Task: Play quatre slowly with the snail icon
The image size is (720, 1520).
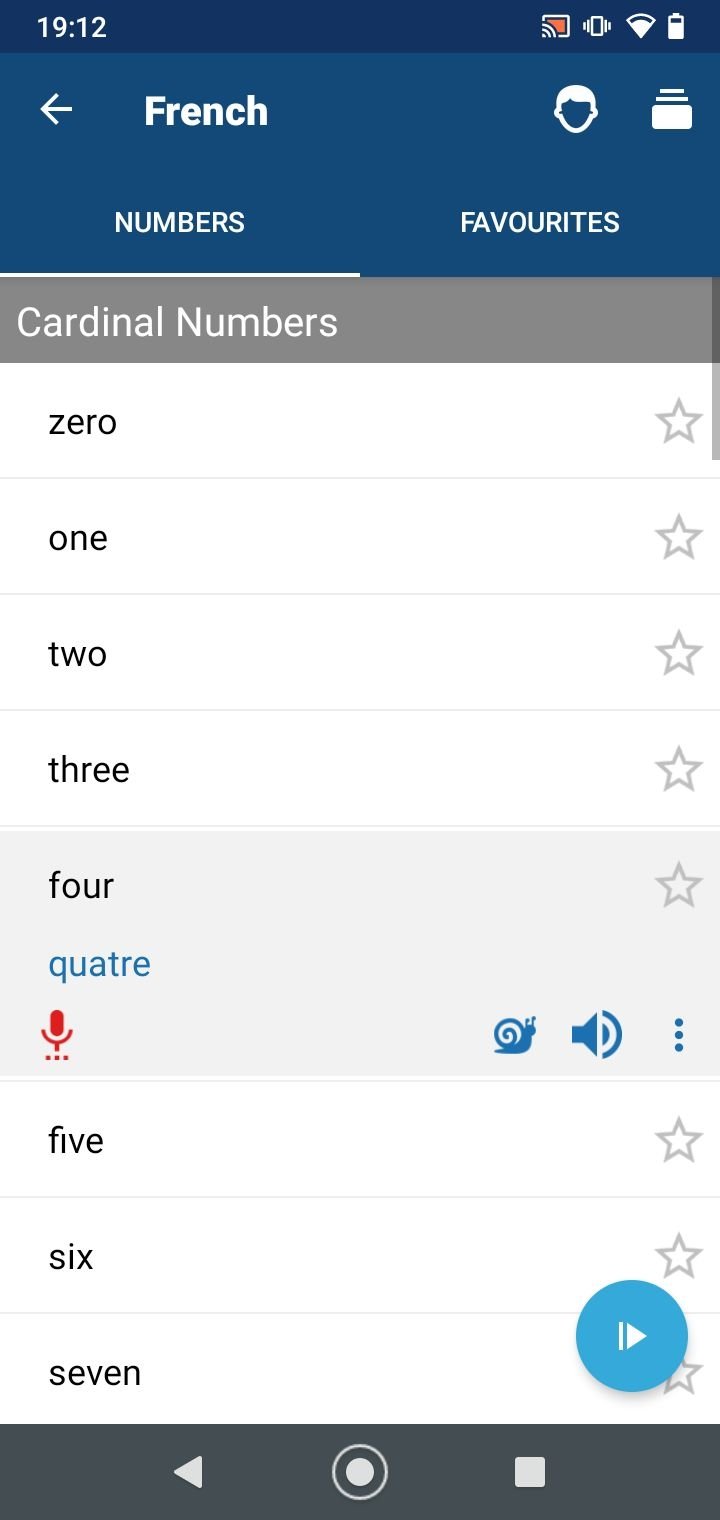Action: point(515,1035)
